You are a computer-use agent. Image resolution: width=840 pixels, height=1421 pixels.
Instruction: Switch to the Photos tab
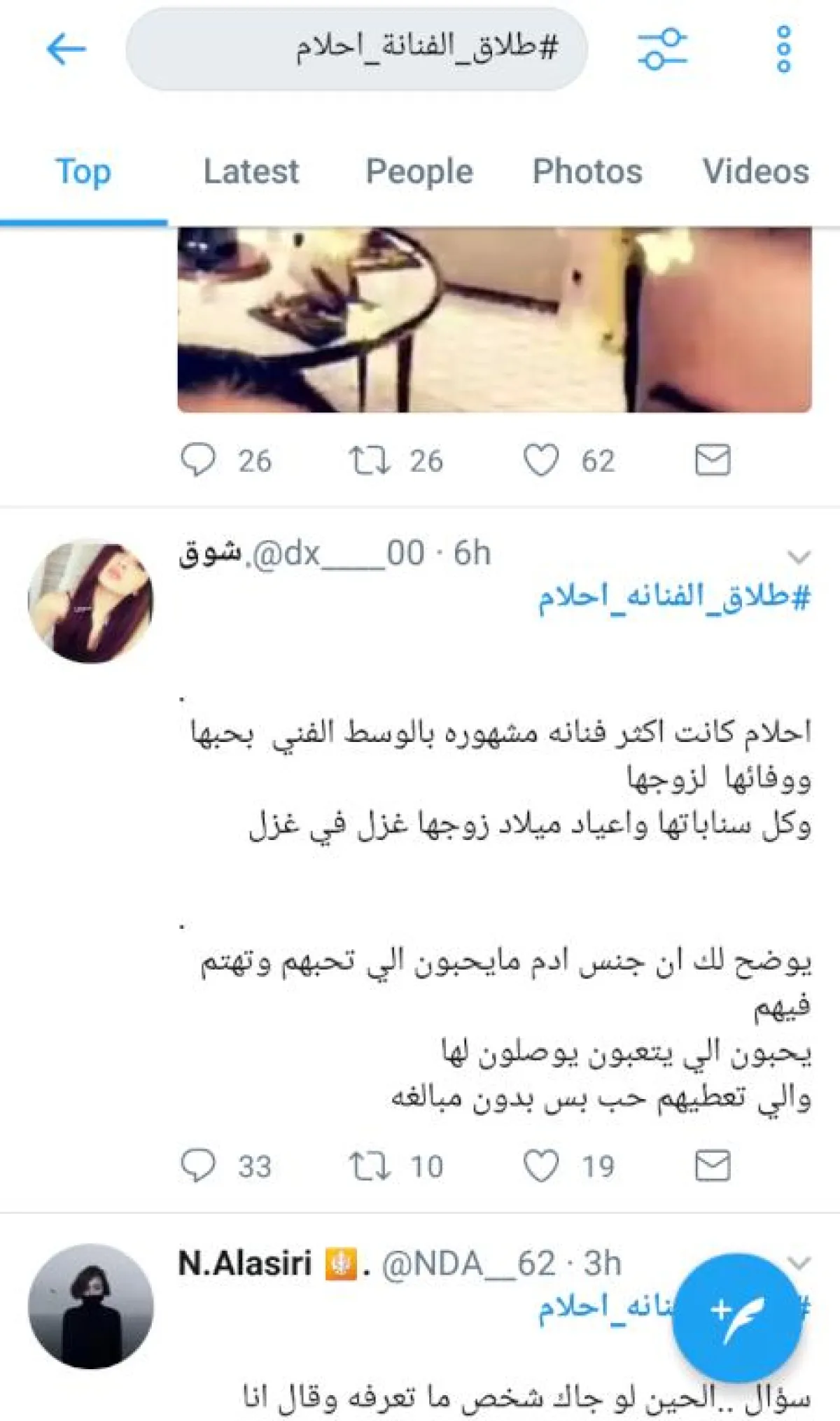click(x=587, y=171)
